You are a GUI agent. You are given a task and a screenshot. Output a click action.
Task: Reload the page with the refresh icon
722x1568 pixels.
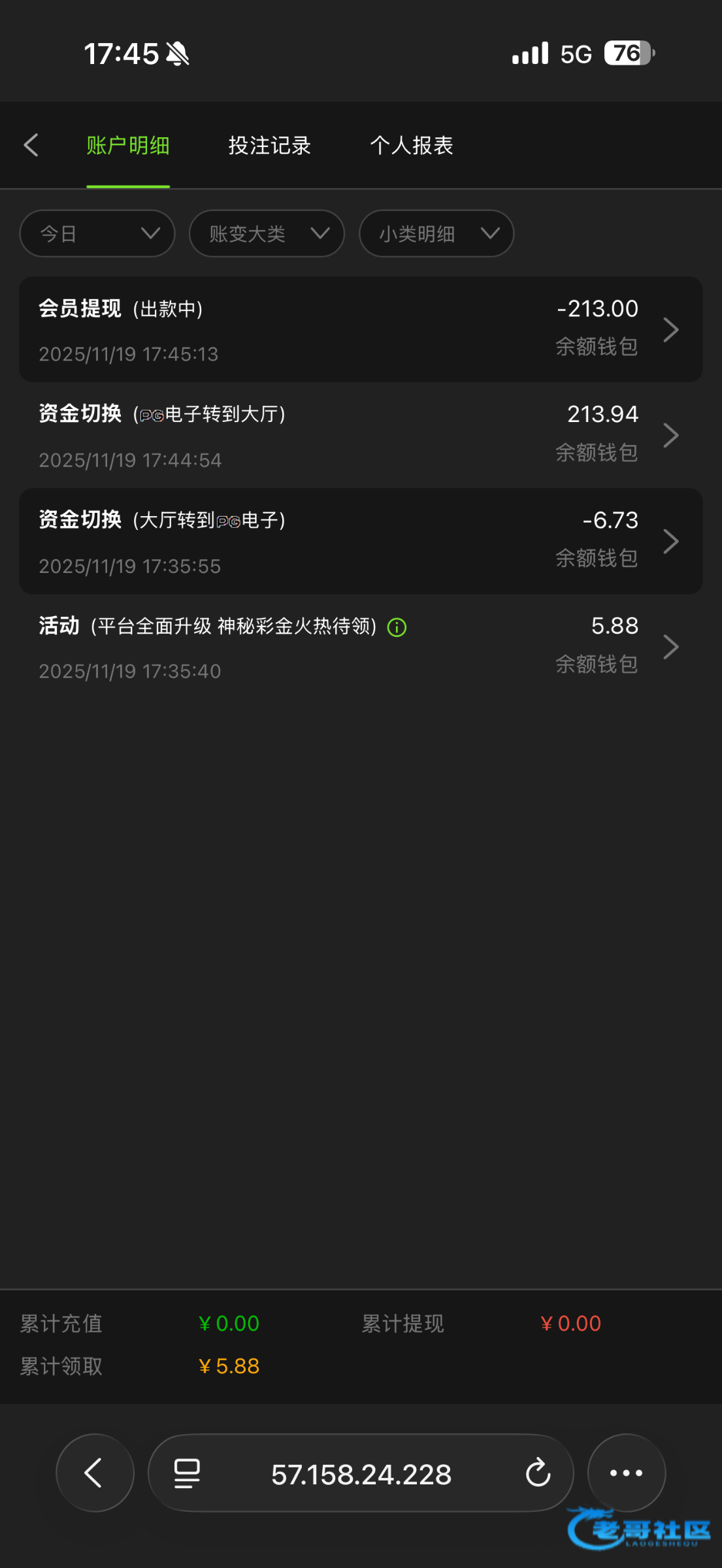pyautogui.click(x=538, y=1473)
